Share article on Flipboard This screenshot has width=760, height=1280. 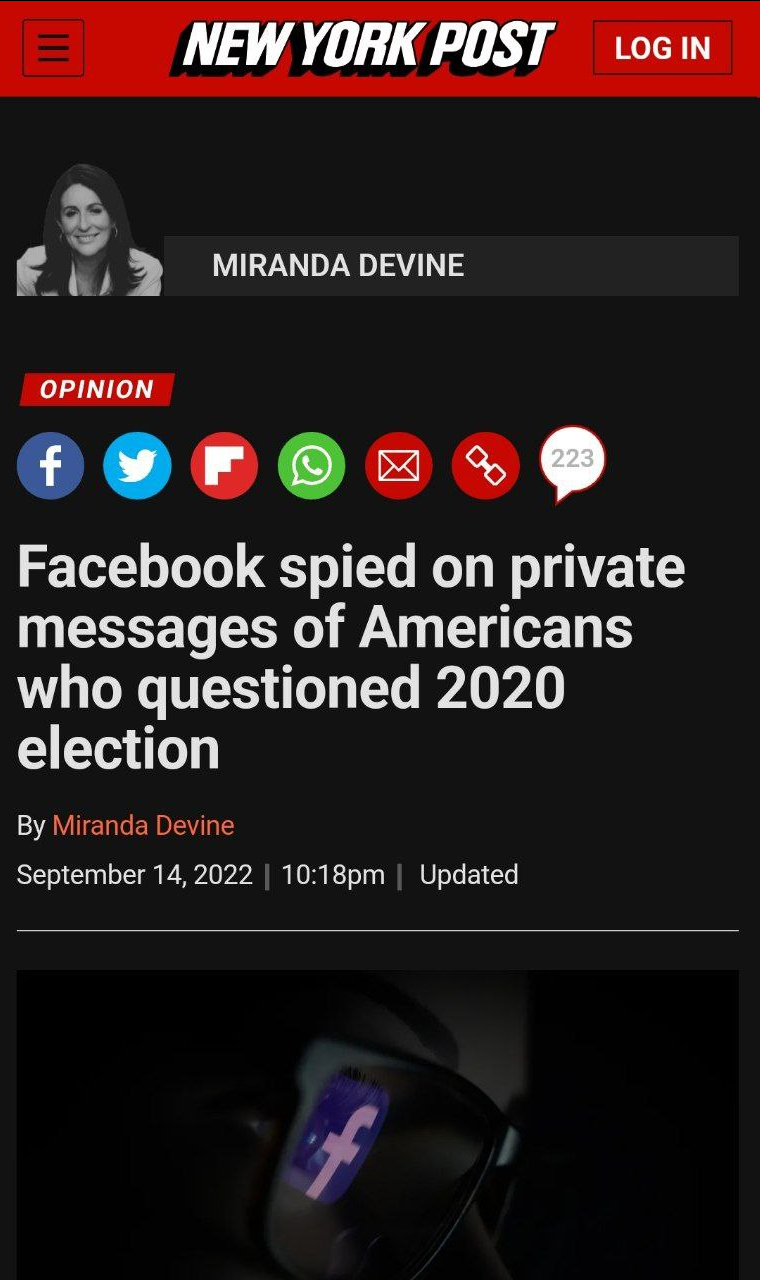click(224, 466)
